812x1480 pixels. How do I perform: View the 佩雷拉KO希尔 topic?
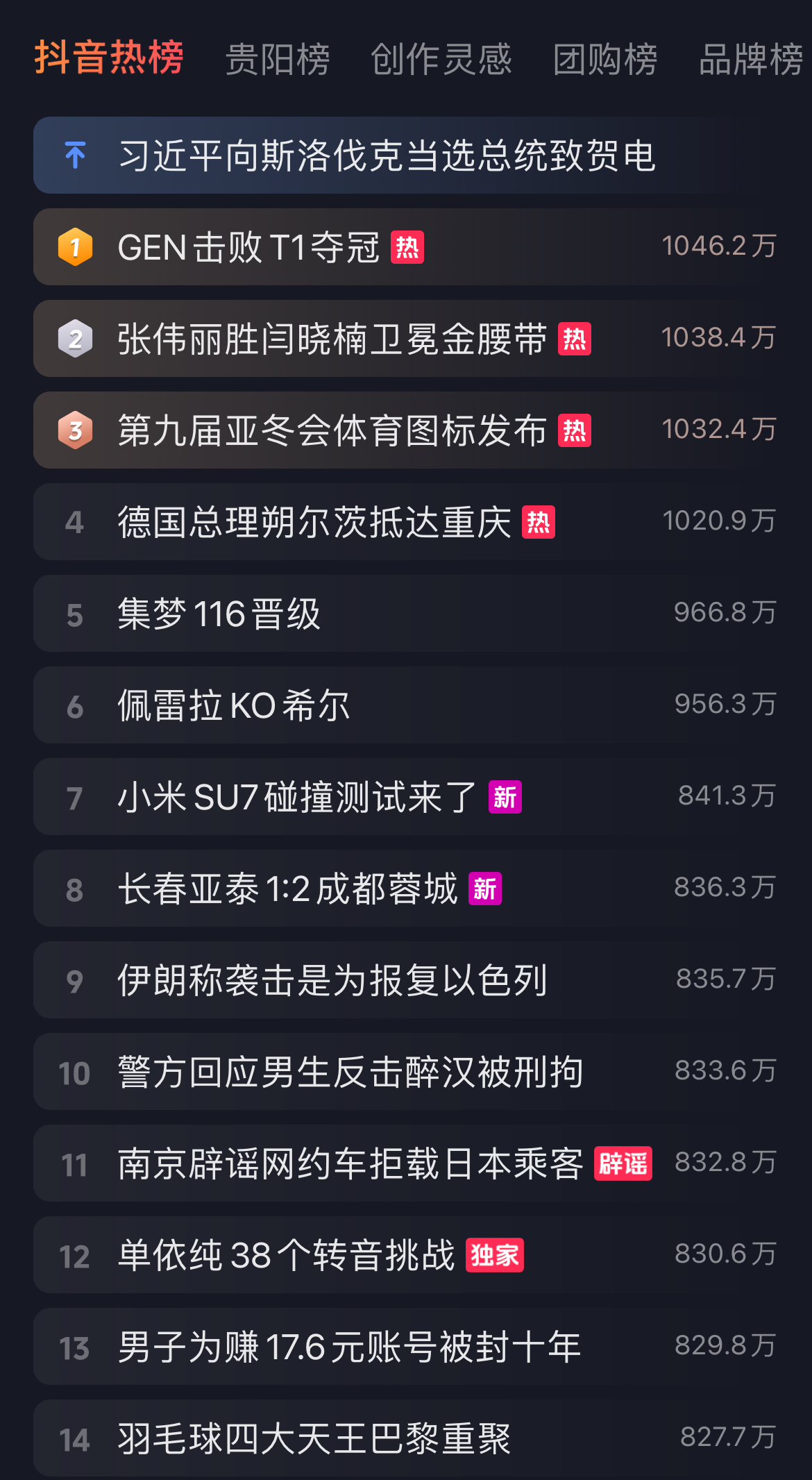[406, 705]
